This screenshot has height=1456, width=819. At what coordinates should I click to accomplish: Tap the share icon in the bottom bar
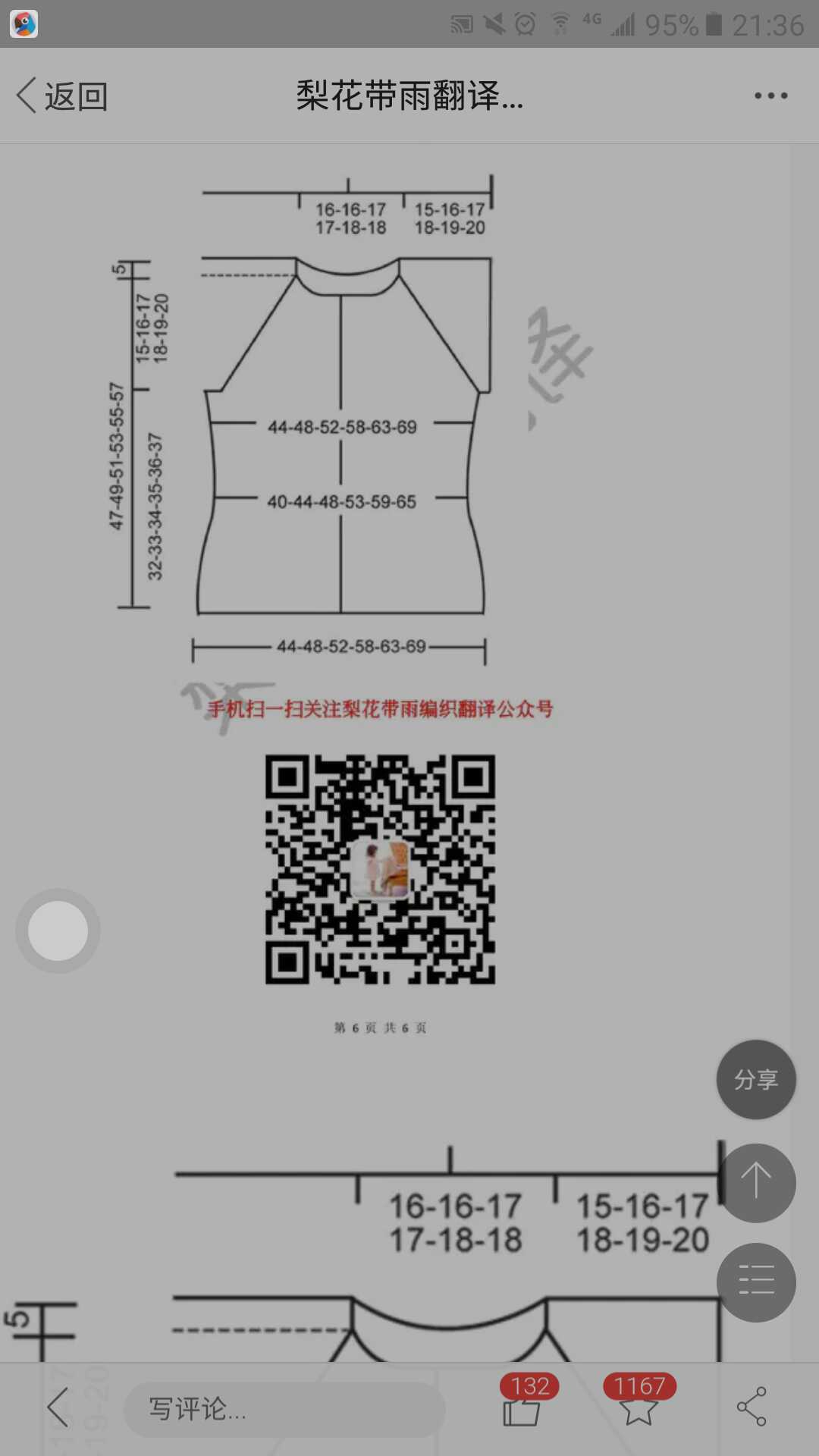point(752,1407)
